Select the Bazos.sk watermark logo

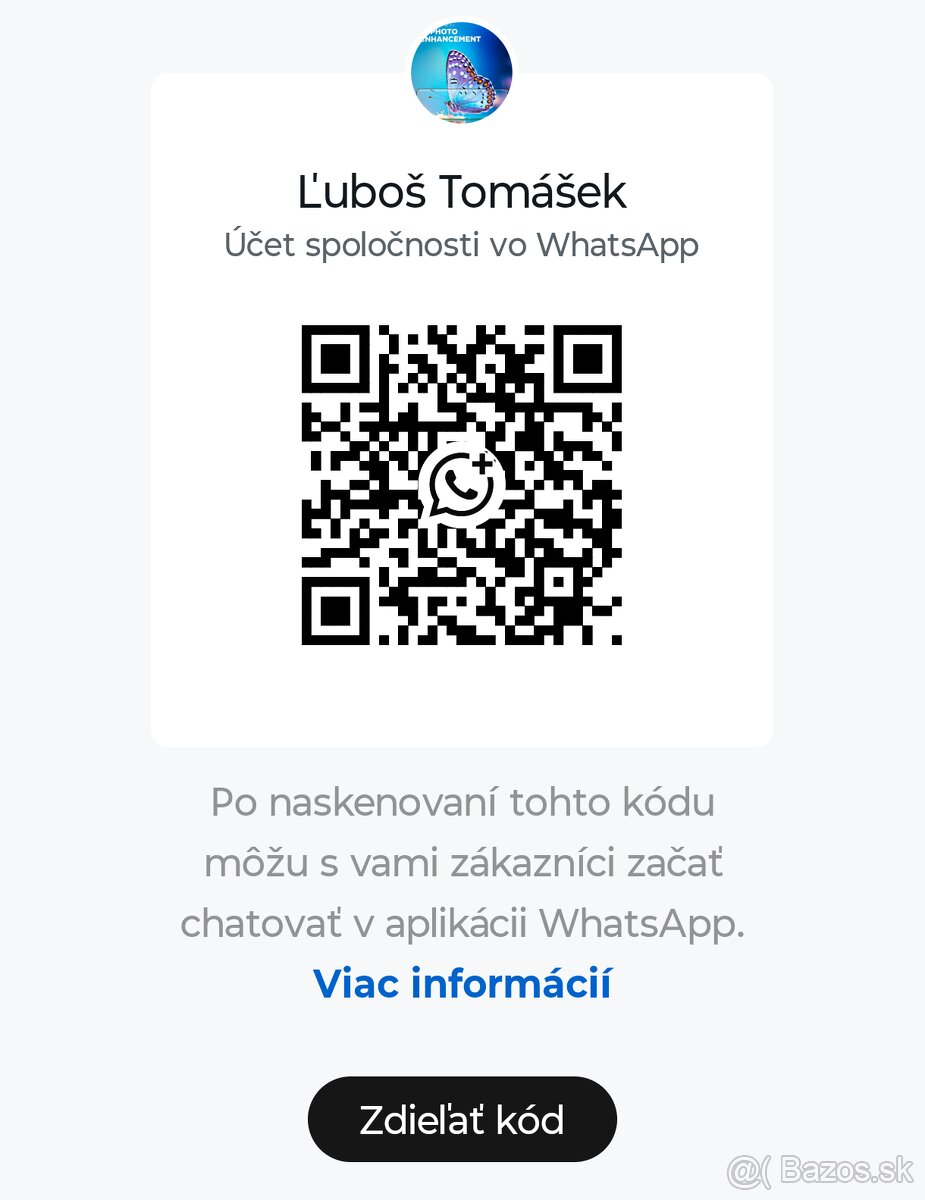[x=750, y=1168]
